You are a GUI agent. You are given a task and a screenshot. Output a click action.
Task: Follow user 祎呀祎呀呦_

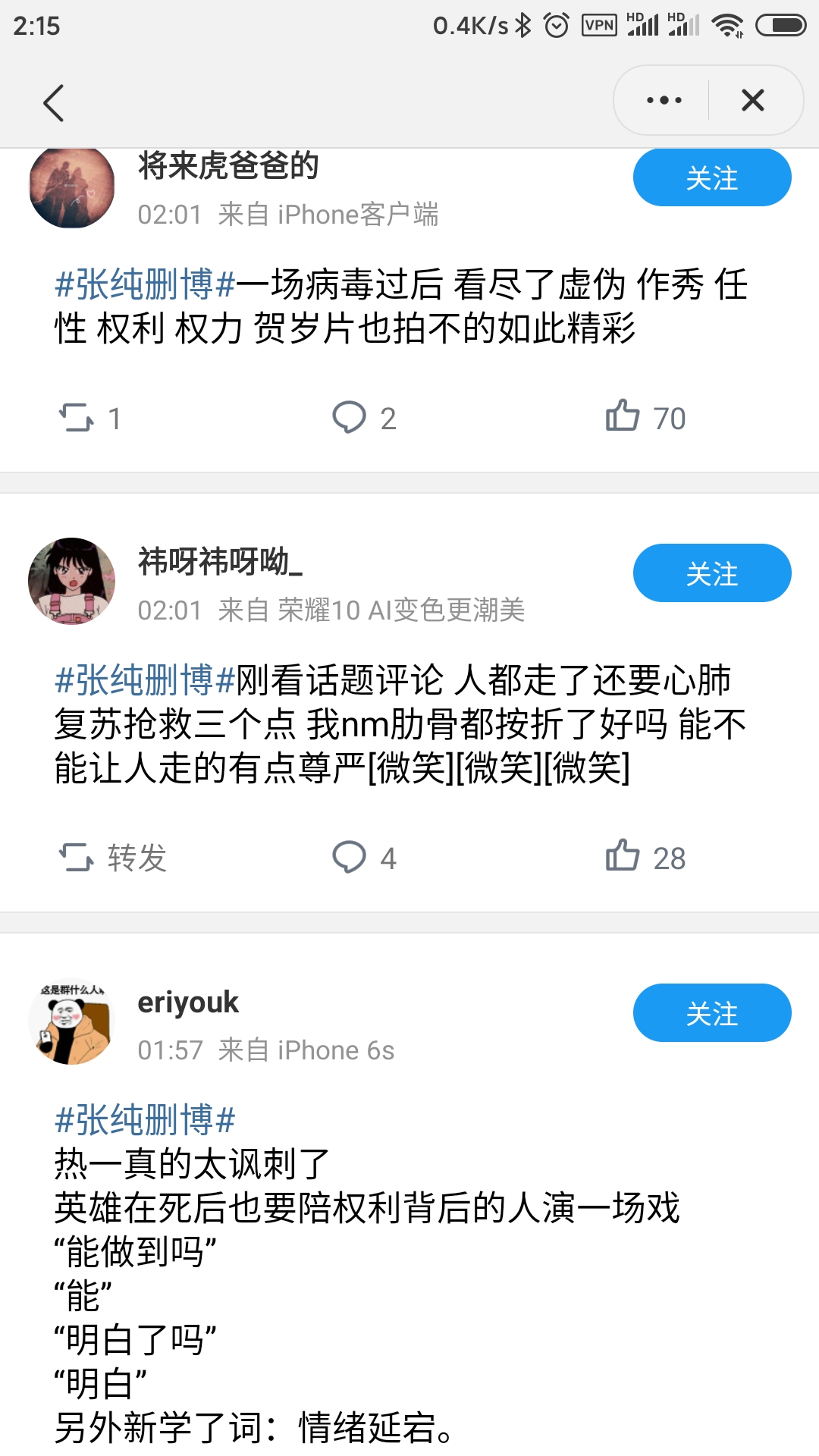coord(711,573)
